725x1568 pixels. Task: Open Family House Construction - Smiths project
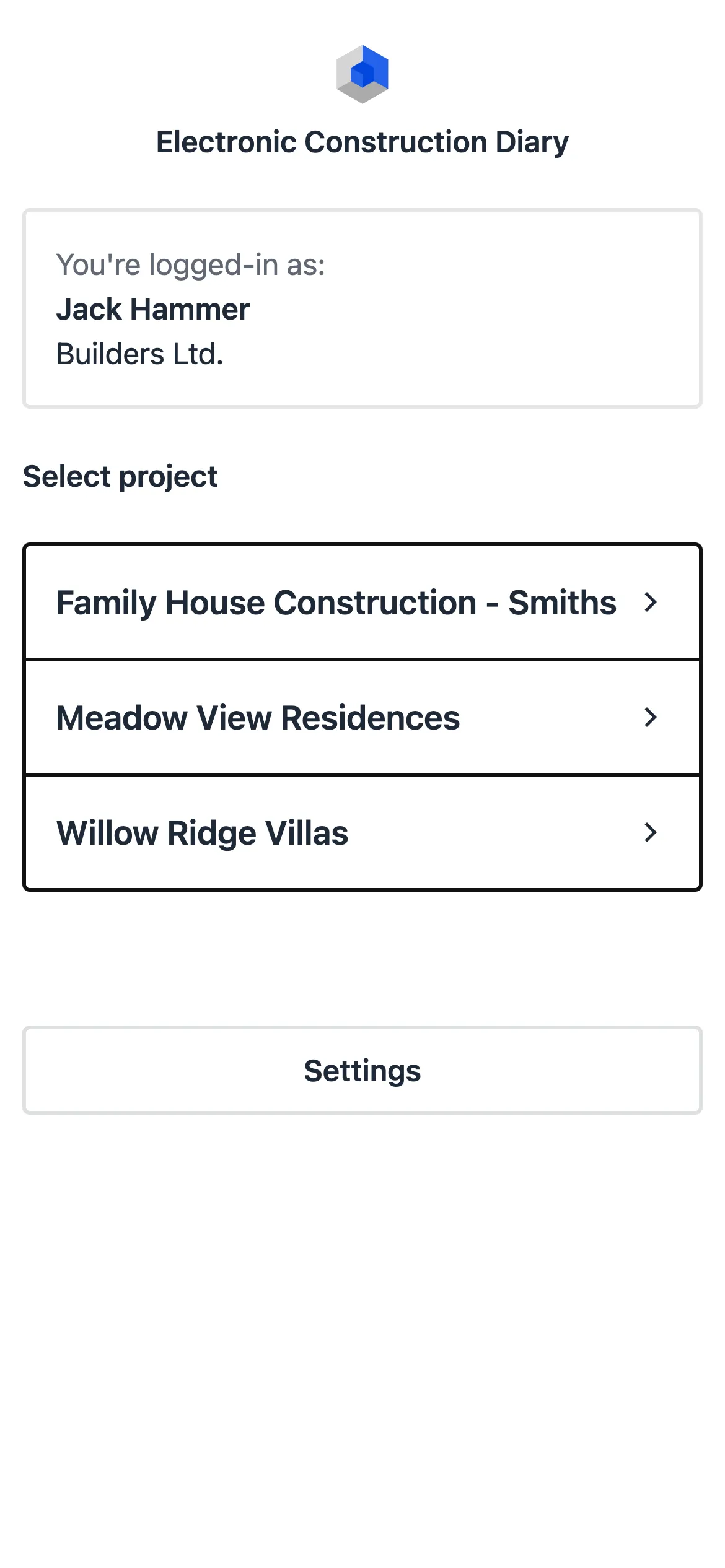click(x=362, y=603)
